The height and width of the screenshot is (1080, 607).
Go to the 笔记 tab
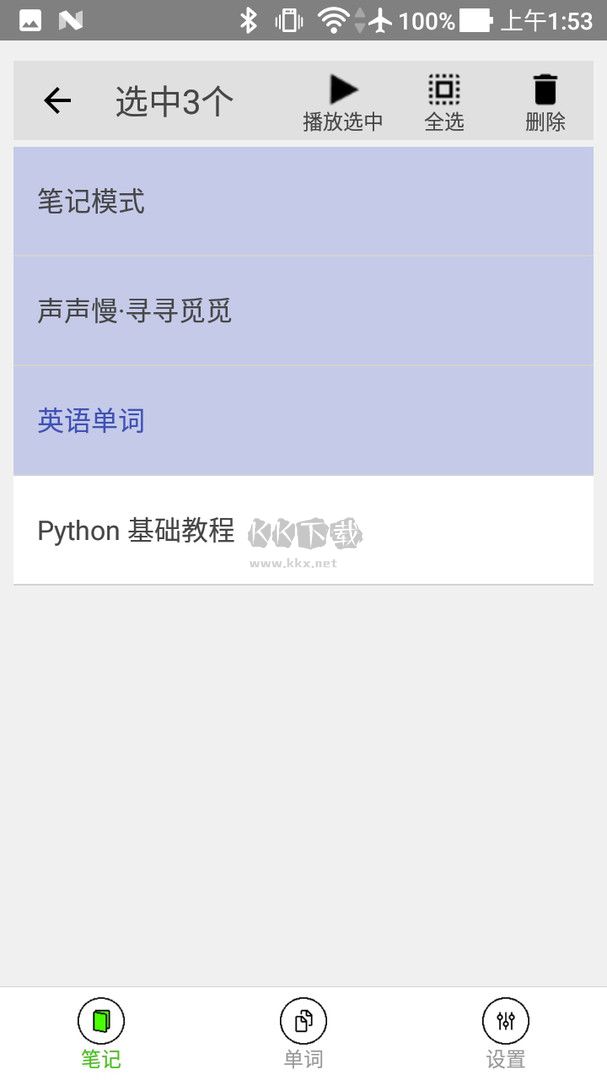coord(101,1034)
